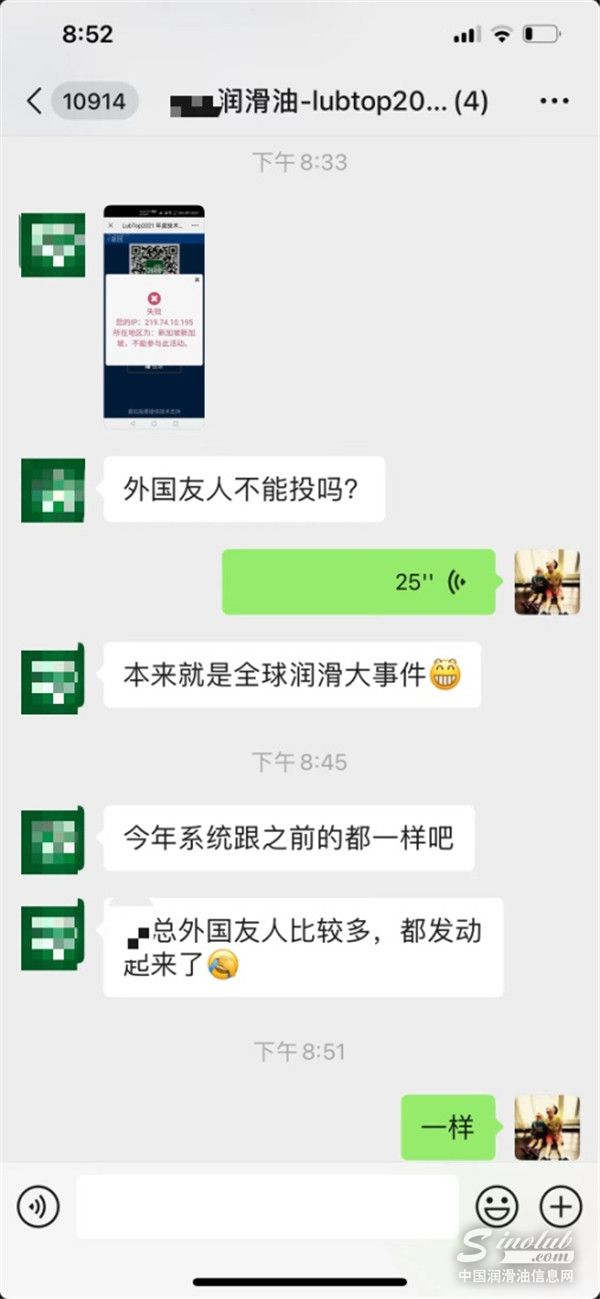Screen dimensions: 600x1299
Task: Open avatar beside 今年系统跟之前的都一样吧 message
Action: 53,838
